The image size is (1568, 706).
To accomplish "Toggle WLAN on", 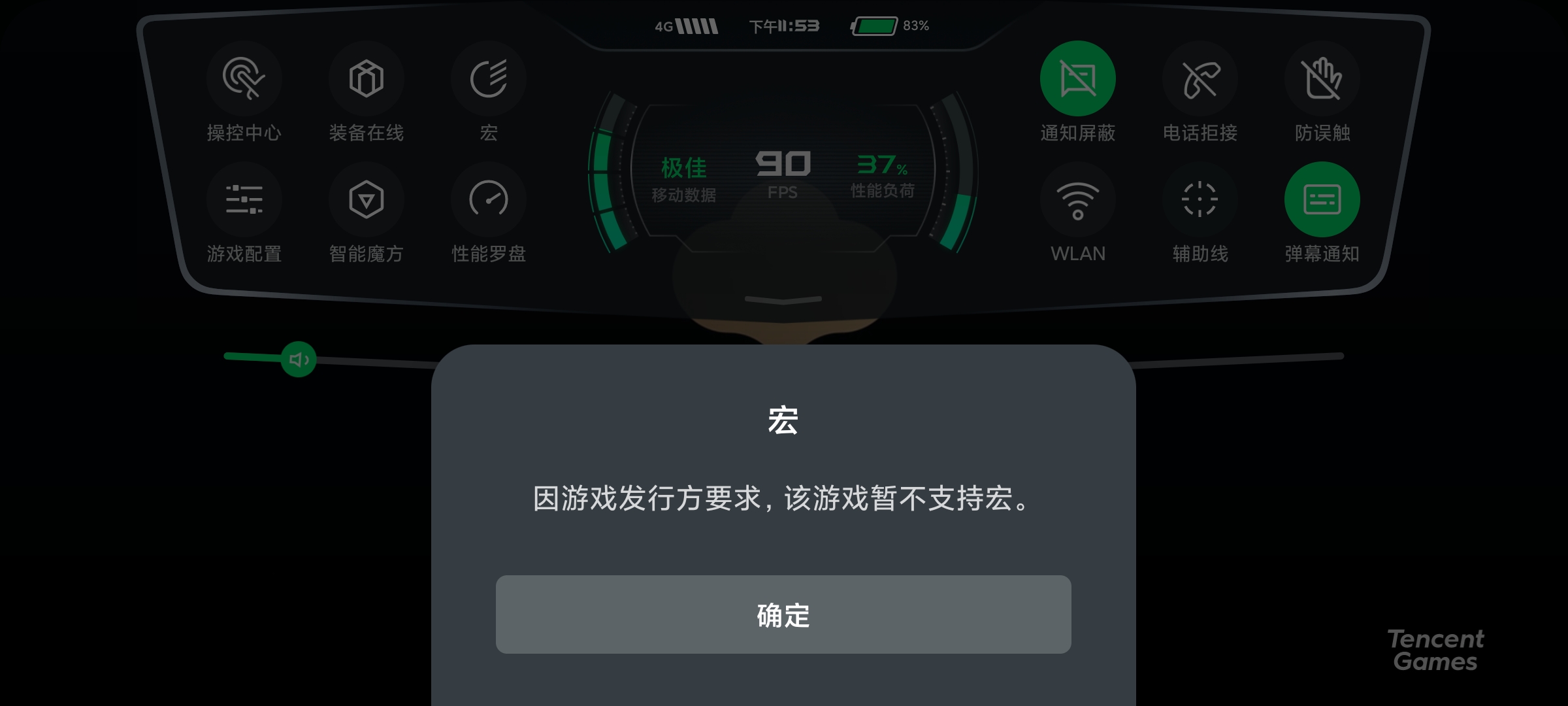I will [x=1077, y=199].
